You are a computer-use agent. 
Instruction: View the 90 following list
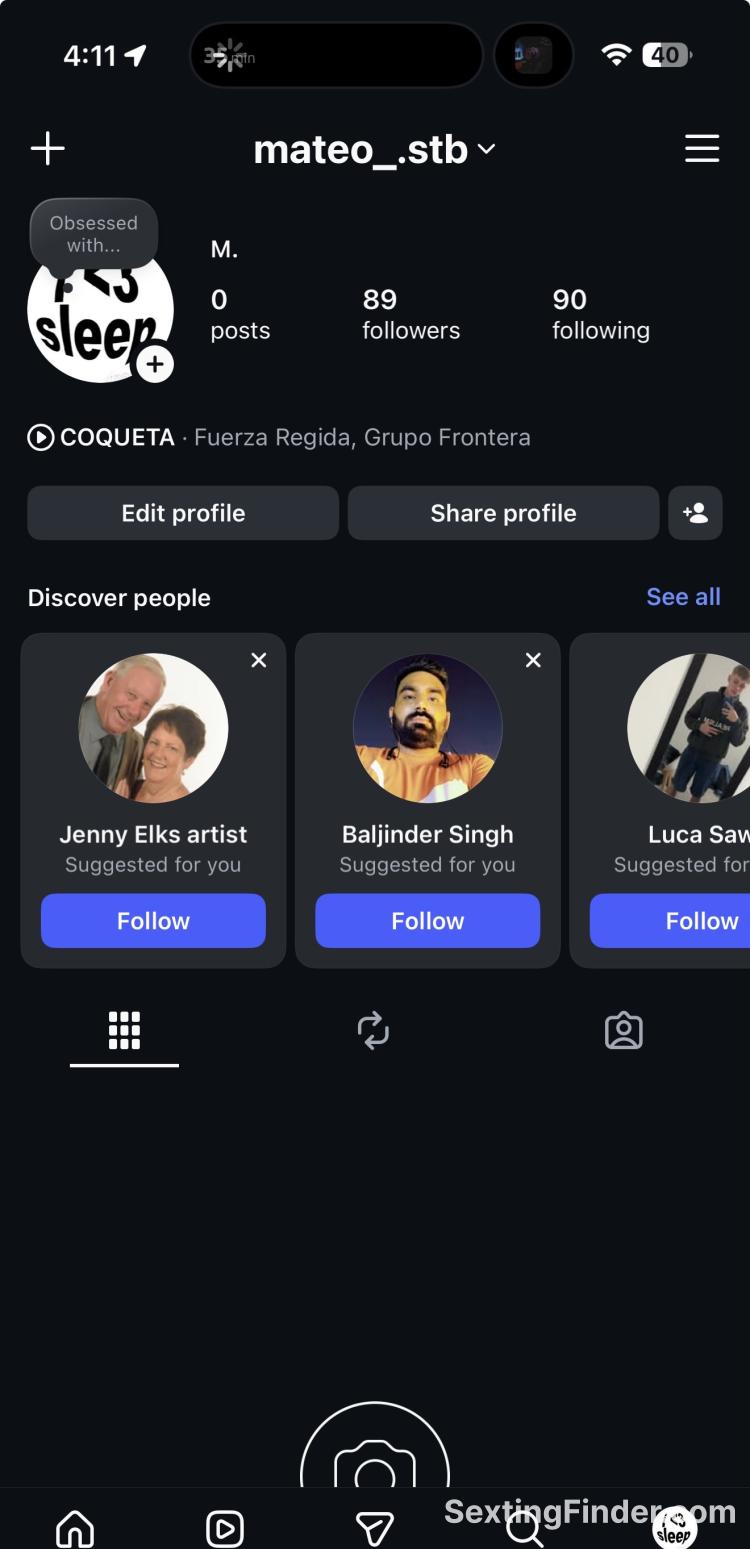600,314
